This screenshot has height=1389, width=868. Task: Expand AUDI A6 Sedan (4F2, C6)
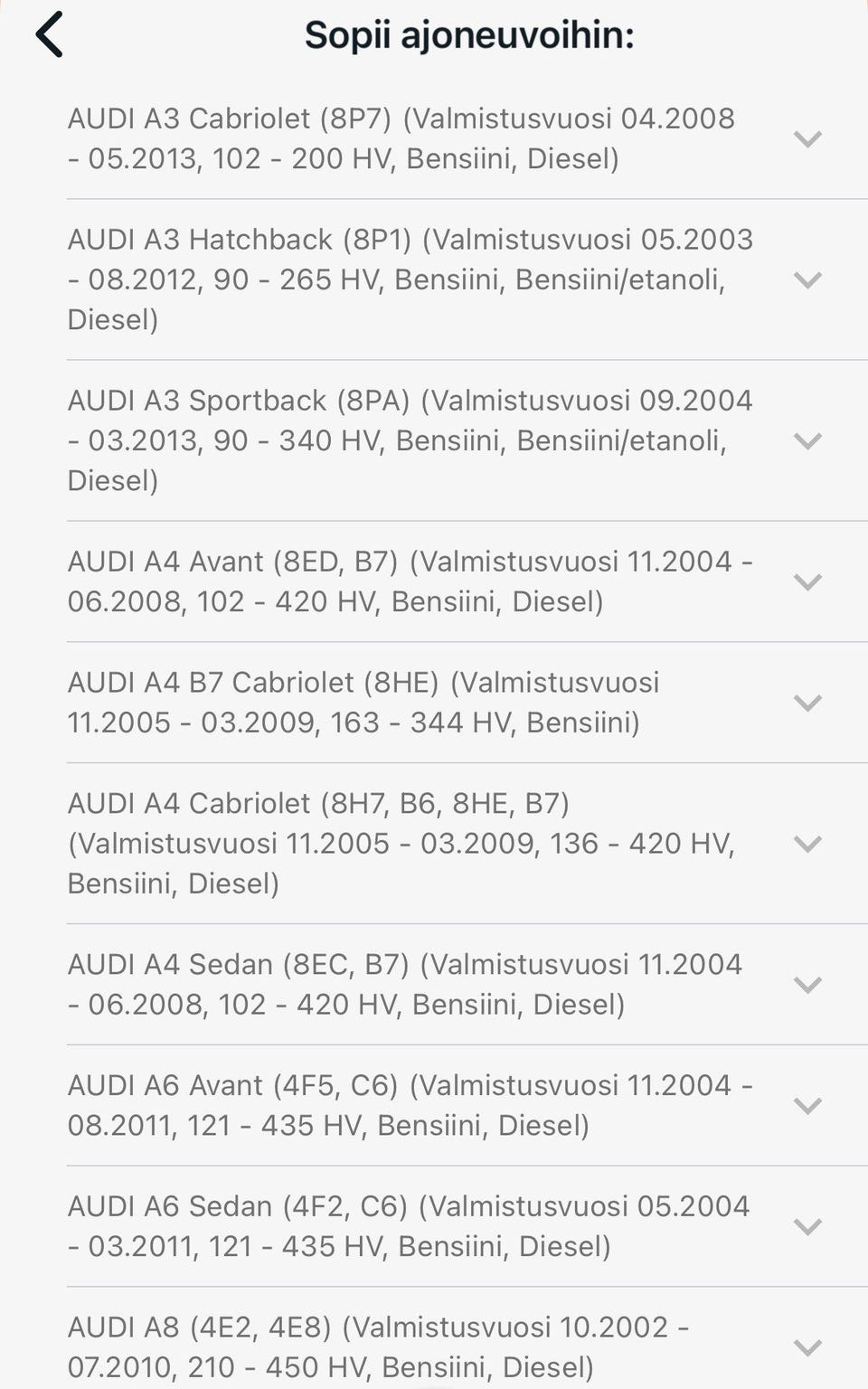(807, 1226)
